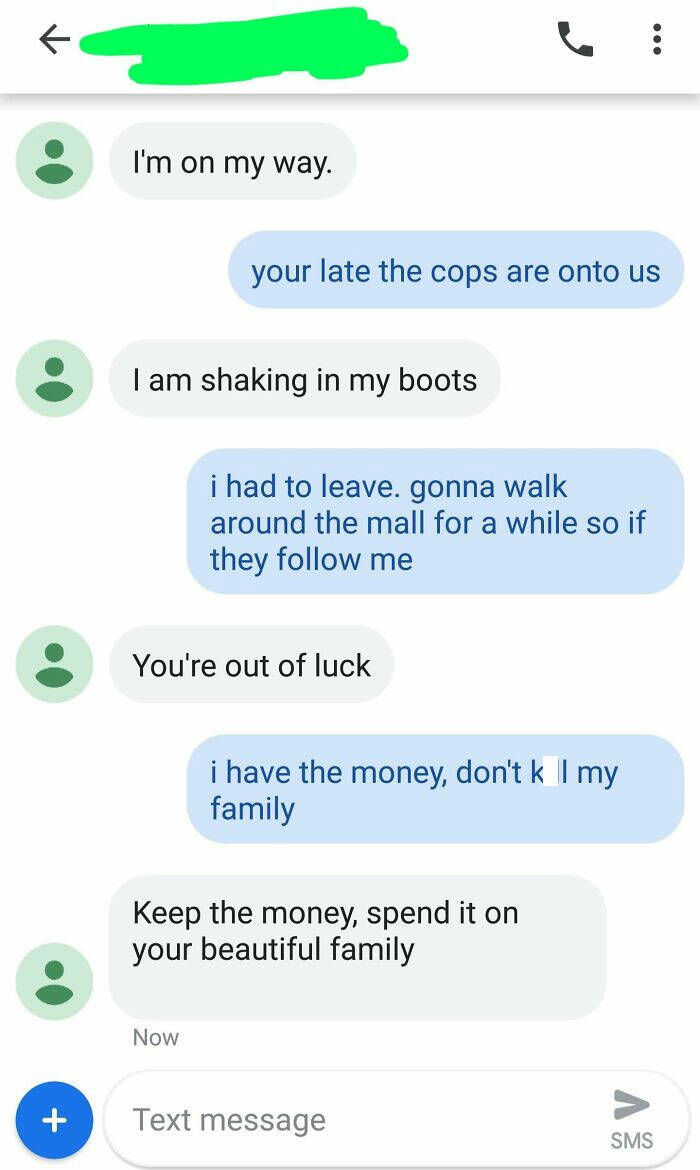This screenshot has height=1170, width=700.
Task: Tap the blue plus attach button
Action: 54,1120
